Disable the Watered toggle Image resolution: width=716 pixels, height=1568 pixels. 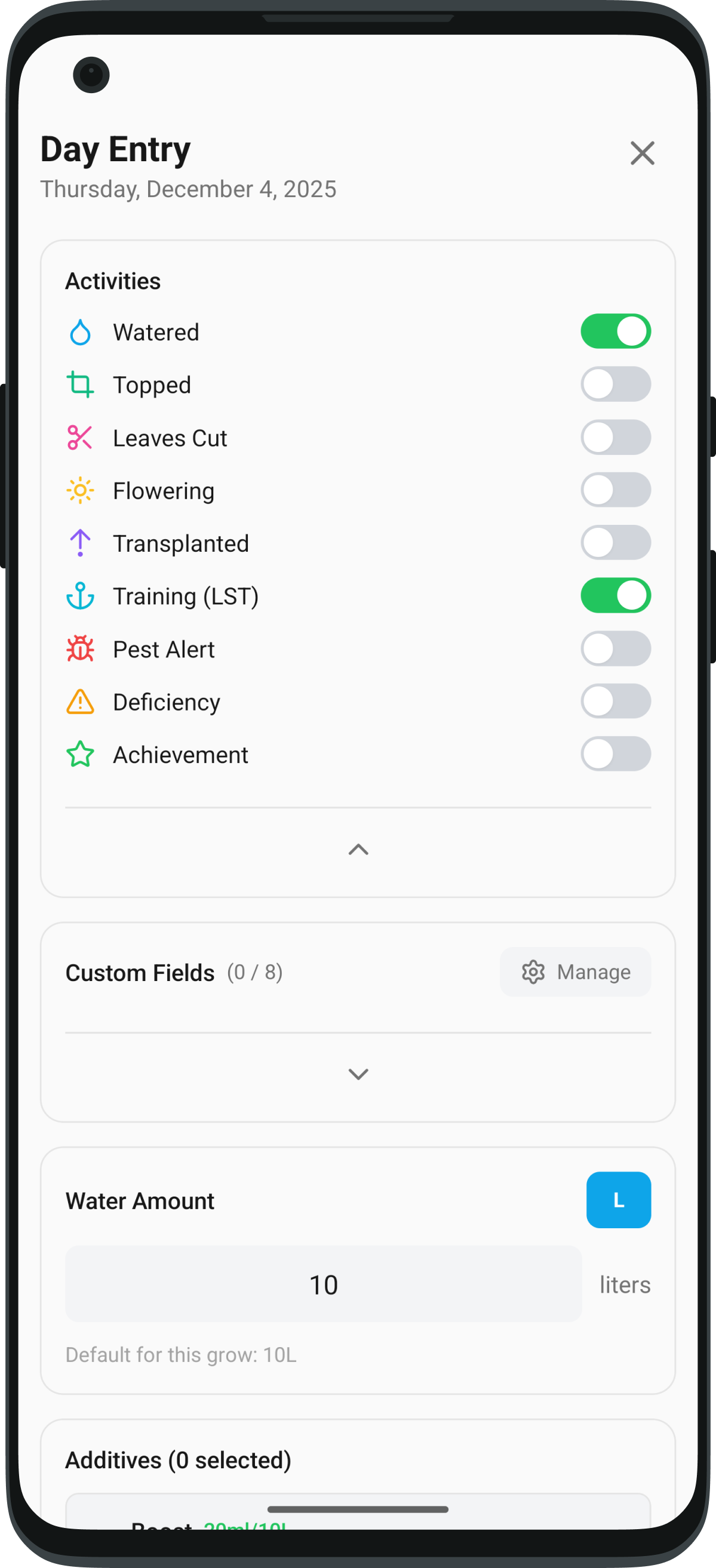[x=616, y=332]
